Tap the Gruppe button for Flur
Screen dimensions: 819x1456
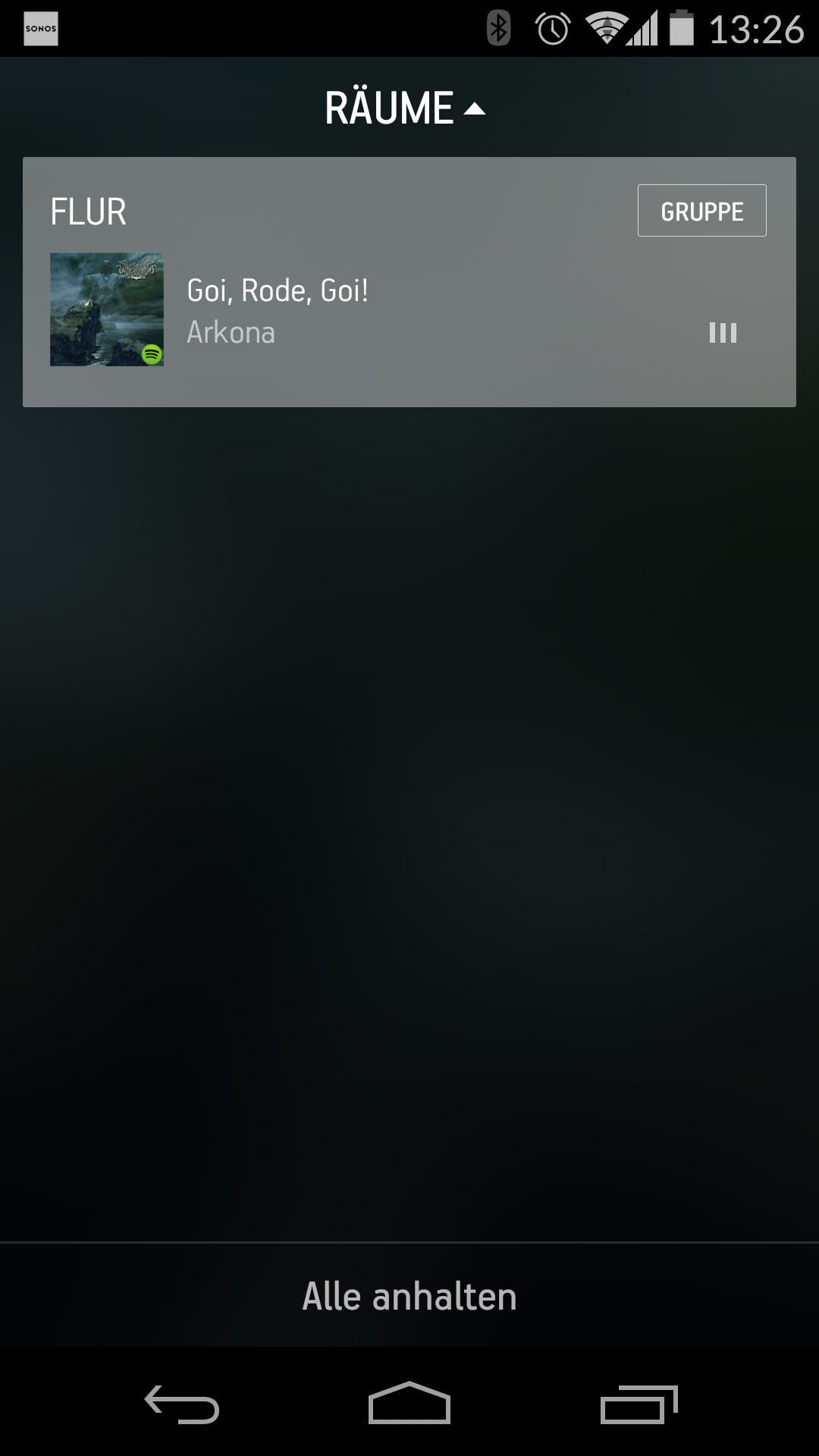pos(701,211)
